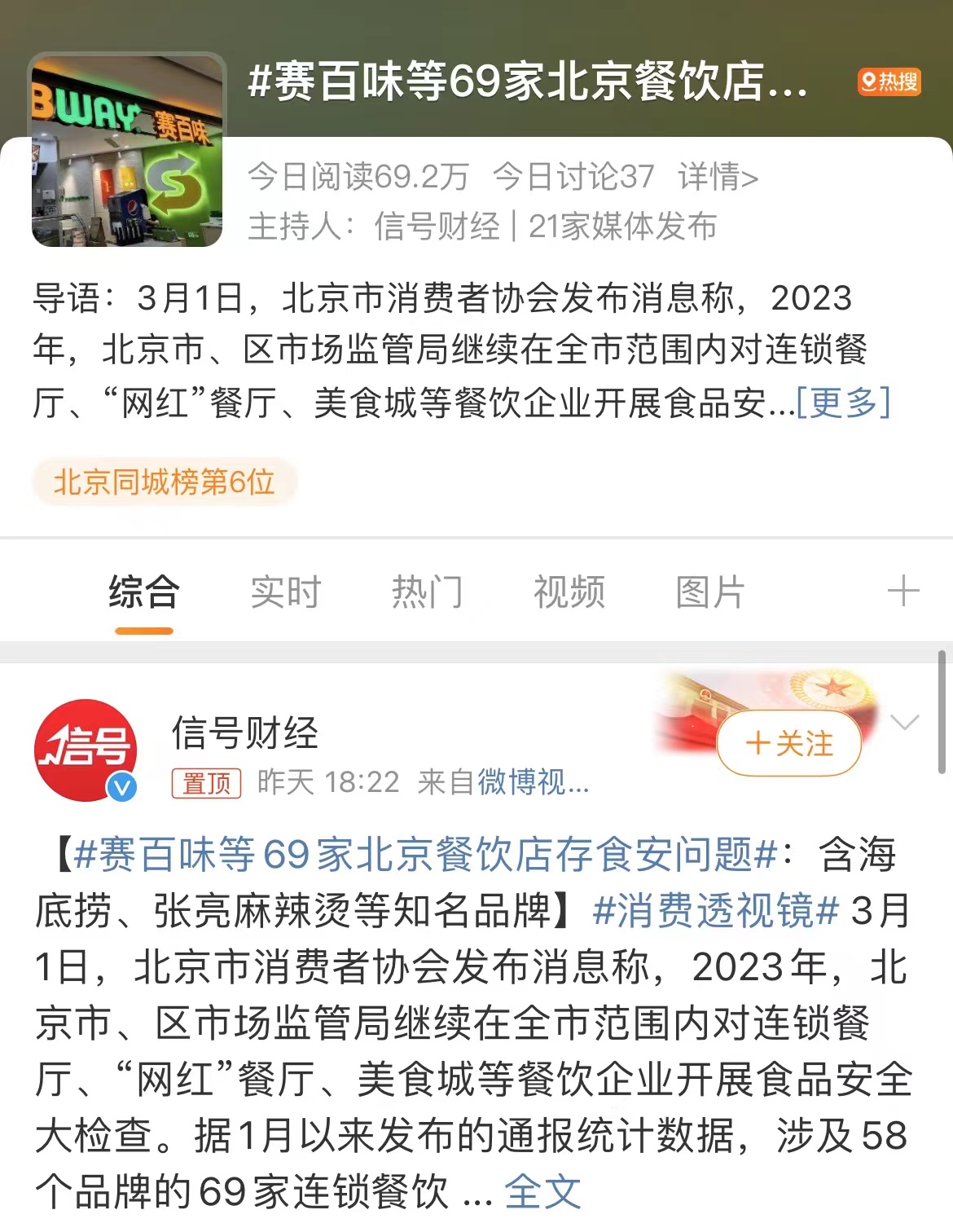Expand the intro with [更多]
The width and height of the screenshot is (953, 1232).
843,402
